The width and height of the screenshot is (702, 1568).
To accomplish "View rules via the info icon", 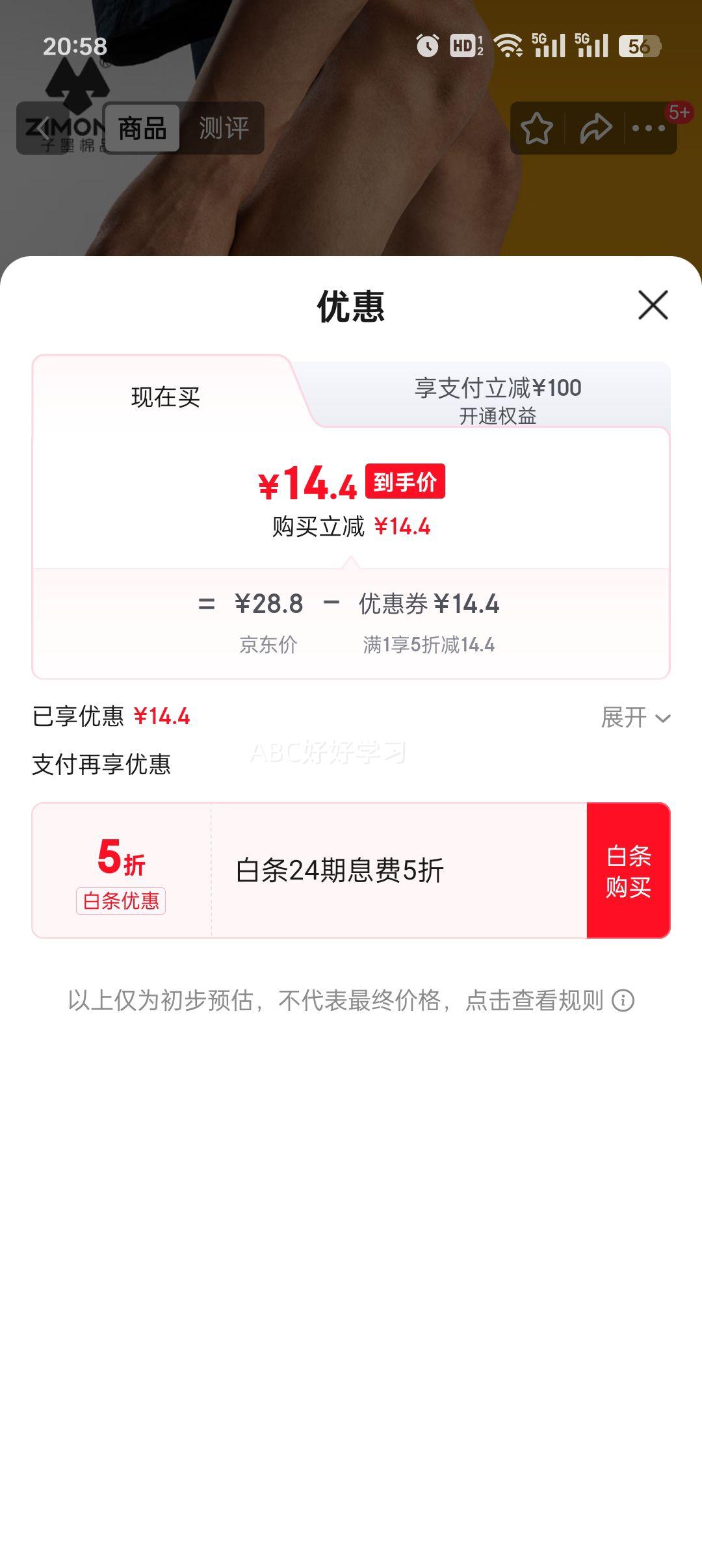I will [x=623, y=1000].
